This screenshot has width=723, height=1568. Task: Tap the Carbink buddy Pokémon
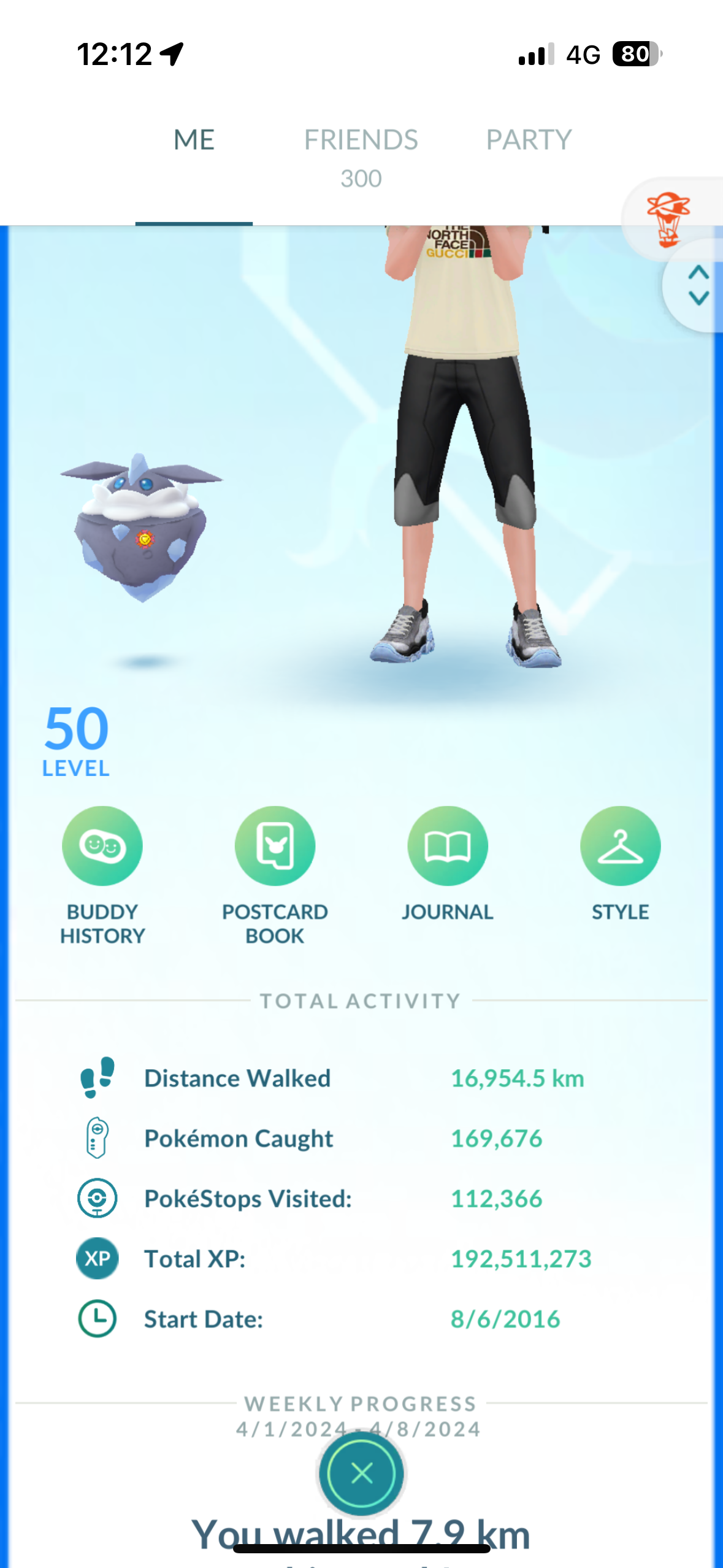tap(141, 529)
